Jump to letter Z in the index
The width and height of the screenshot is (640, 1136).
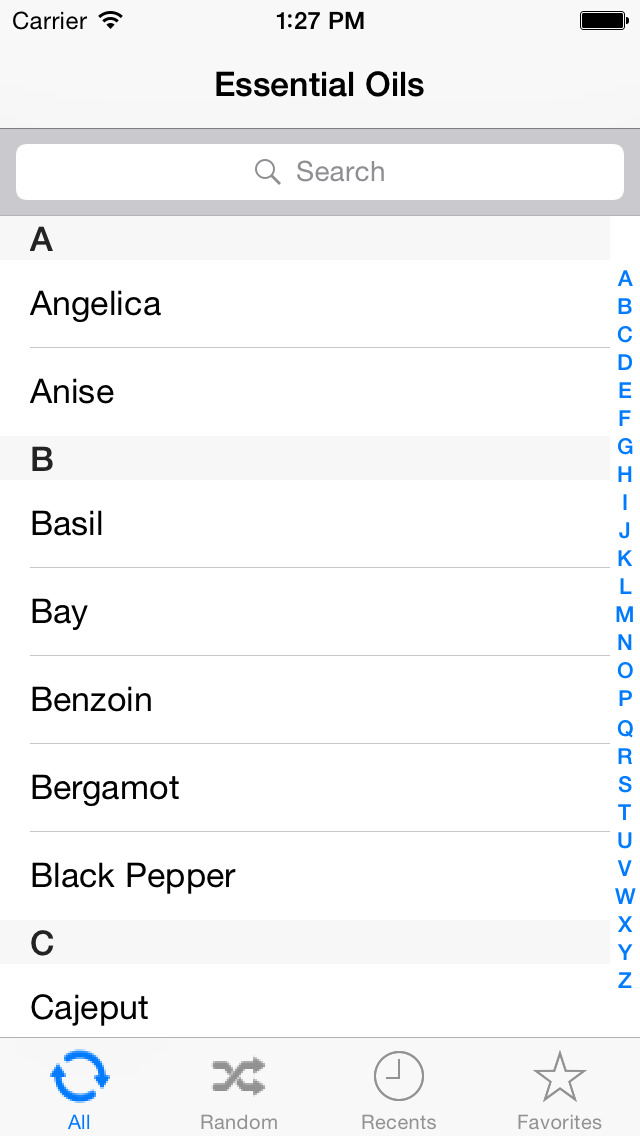click(x=625, y=980)
